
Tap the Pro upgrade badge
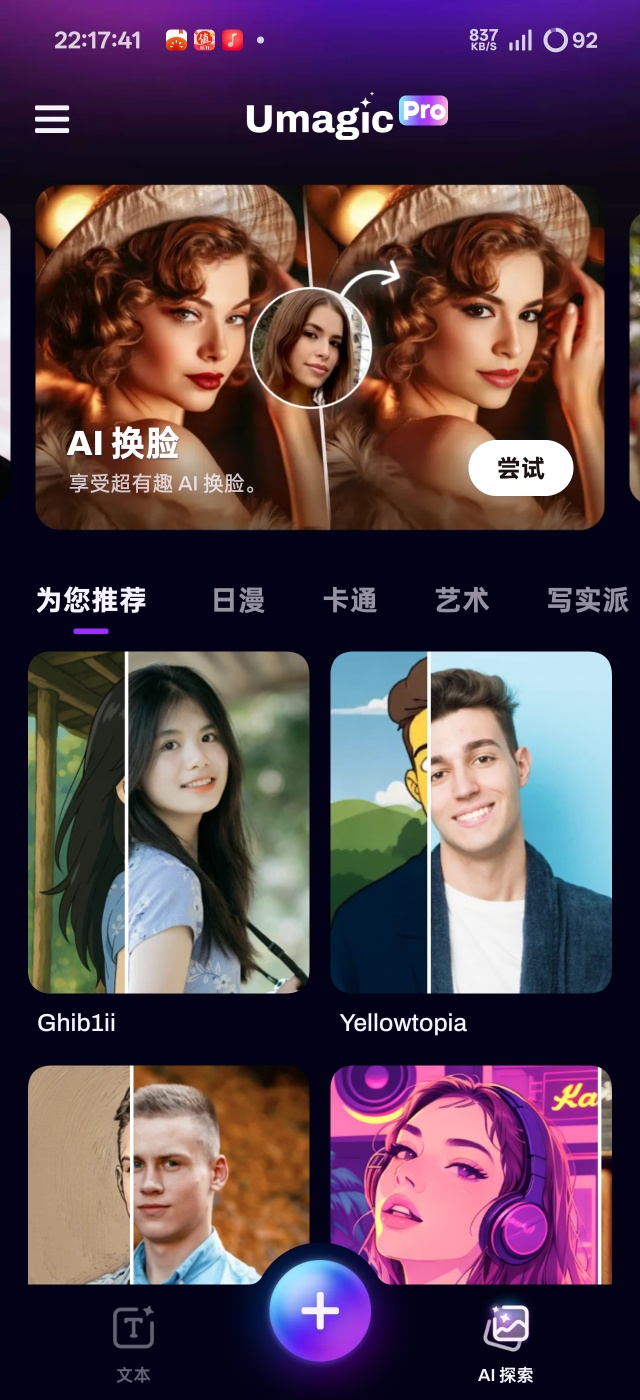423,111
